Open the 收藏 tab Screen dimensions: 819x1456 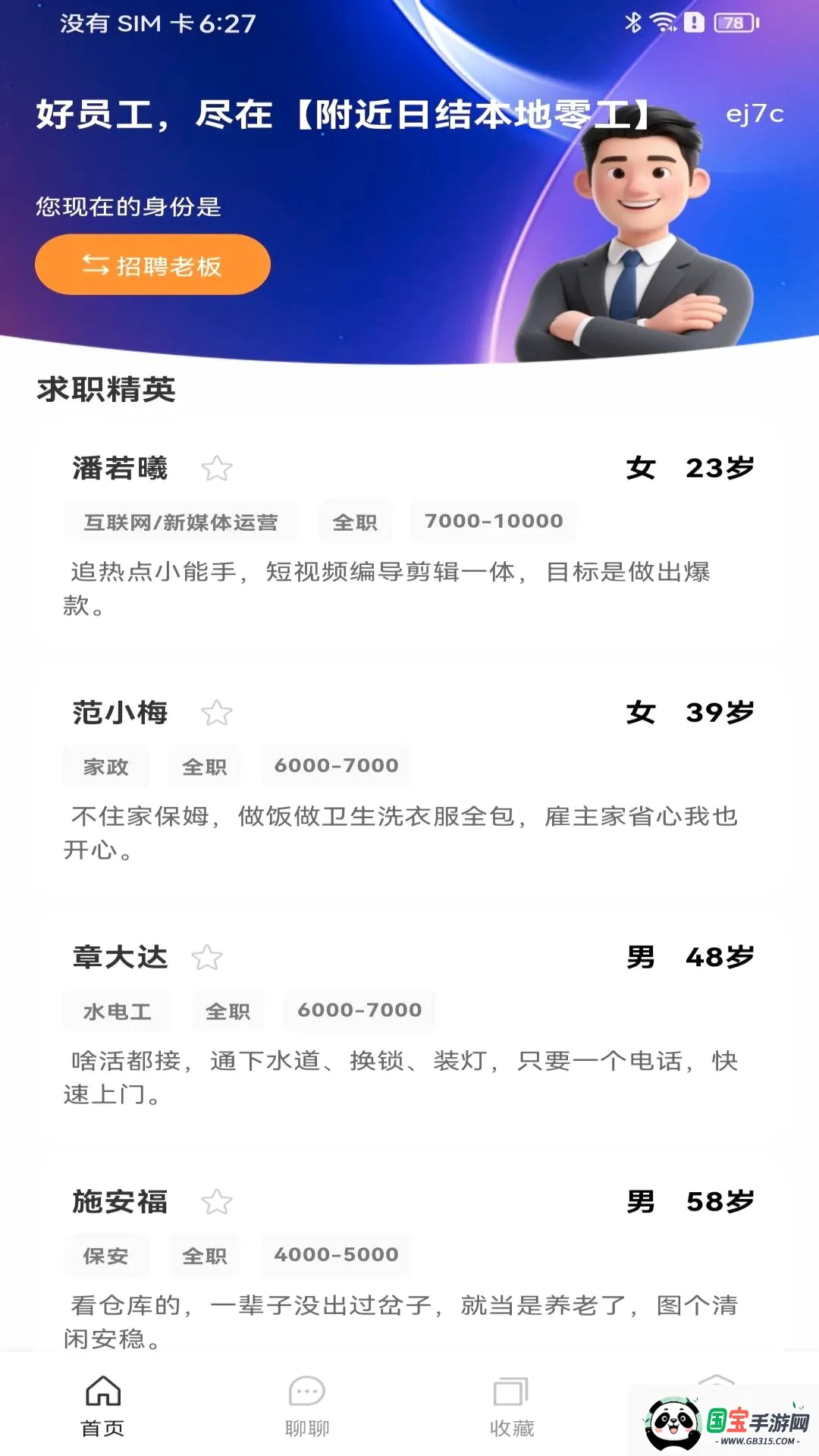[512, 1406]
